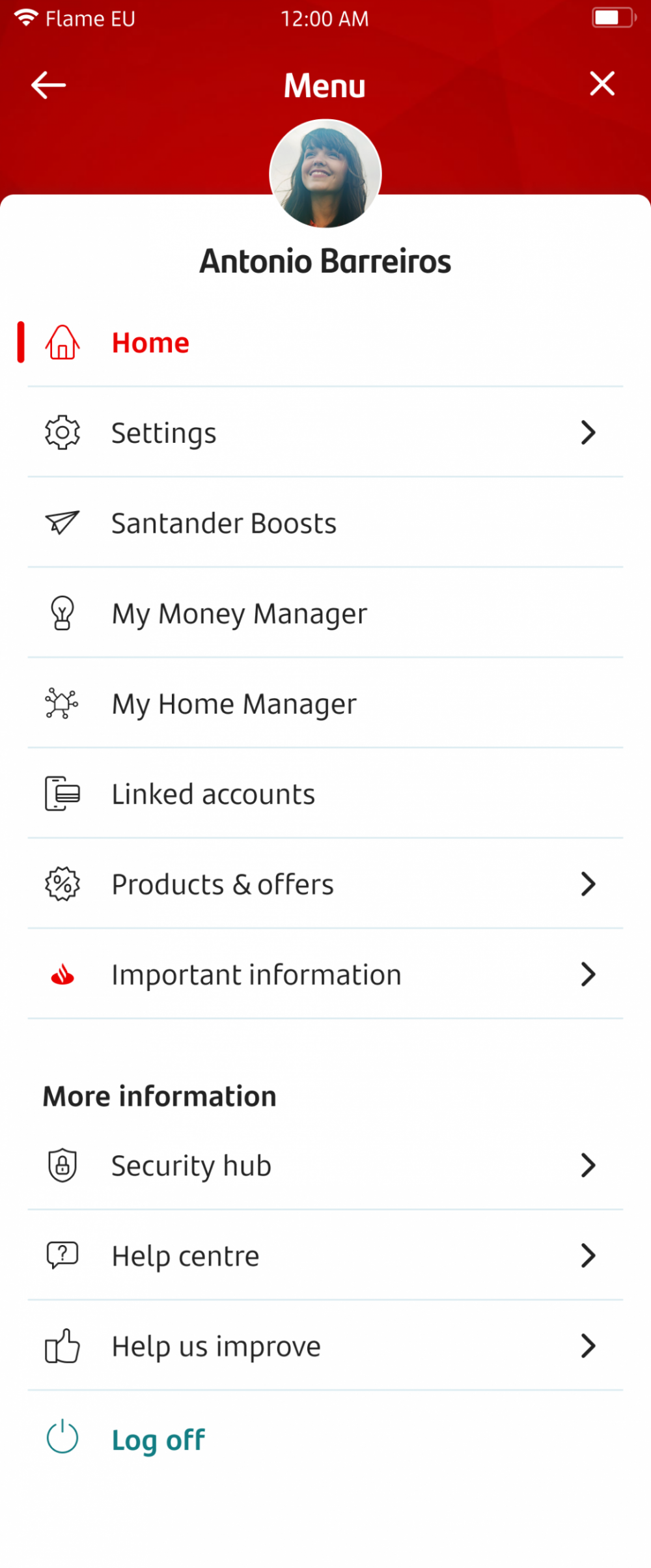Click the thumbs-up Help us improve icon

(x=62, y=1346)
